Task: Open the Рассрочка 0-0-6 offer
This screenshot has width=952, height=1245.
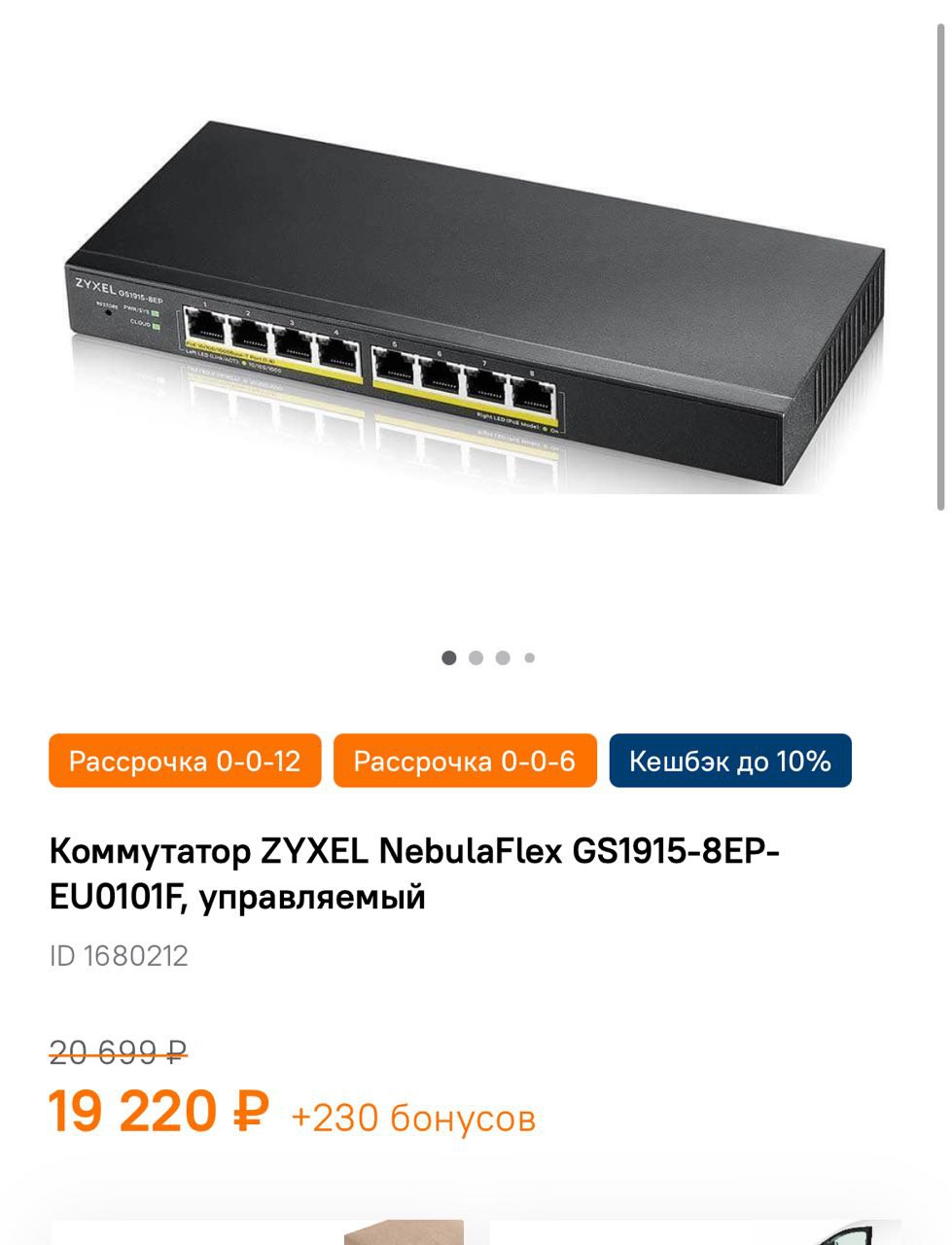Action: point(464,761)
